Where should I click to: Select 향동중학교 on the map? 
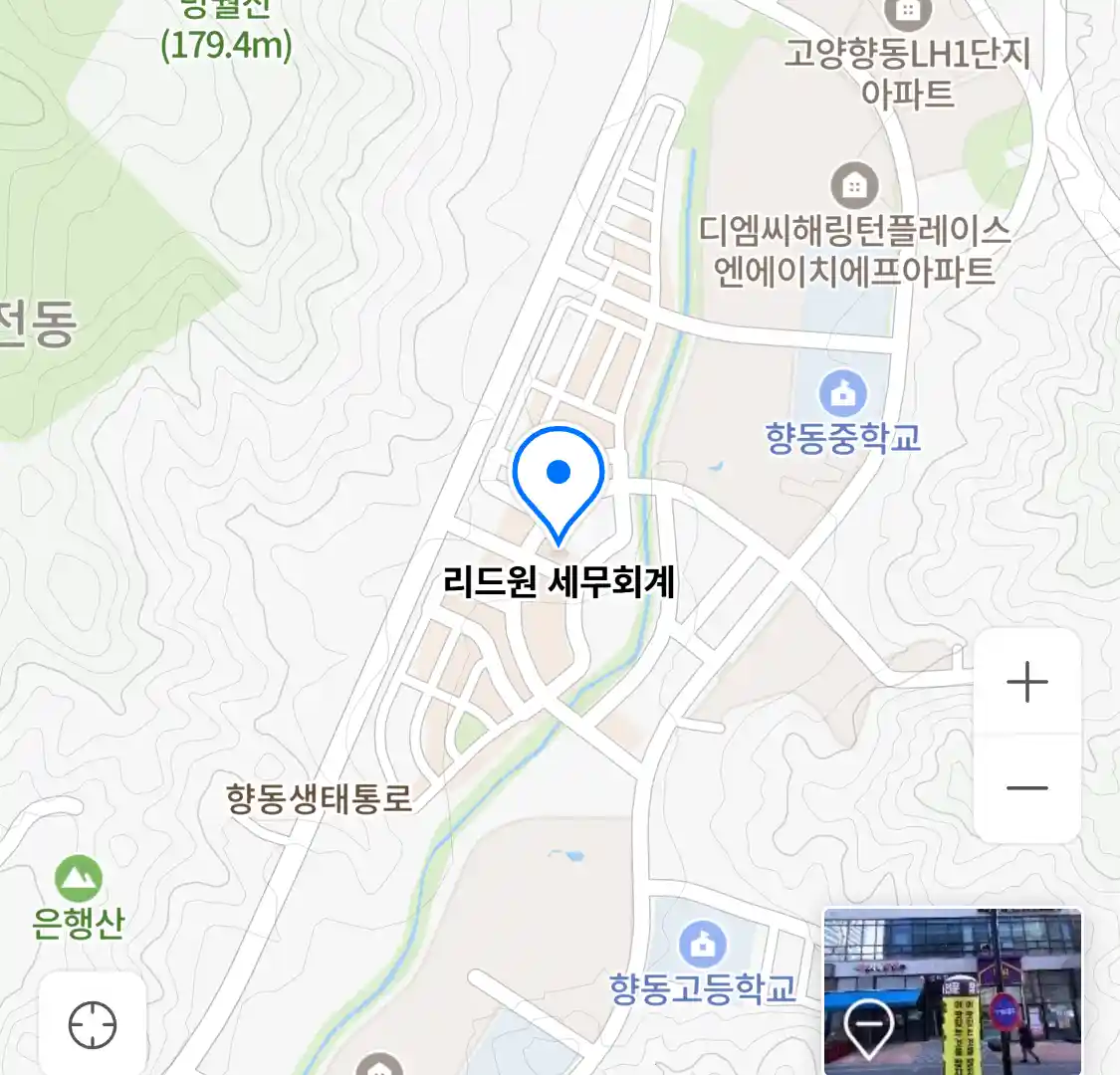[x=843, y=394]
